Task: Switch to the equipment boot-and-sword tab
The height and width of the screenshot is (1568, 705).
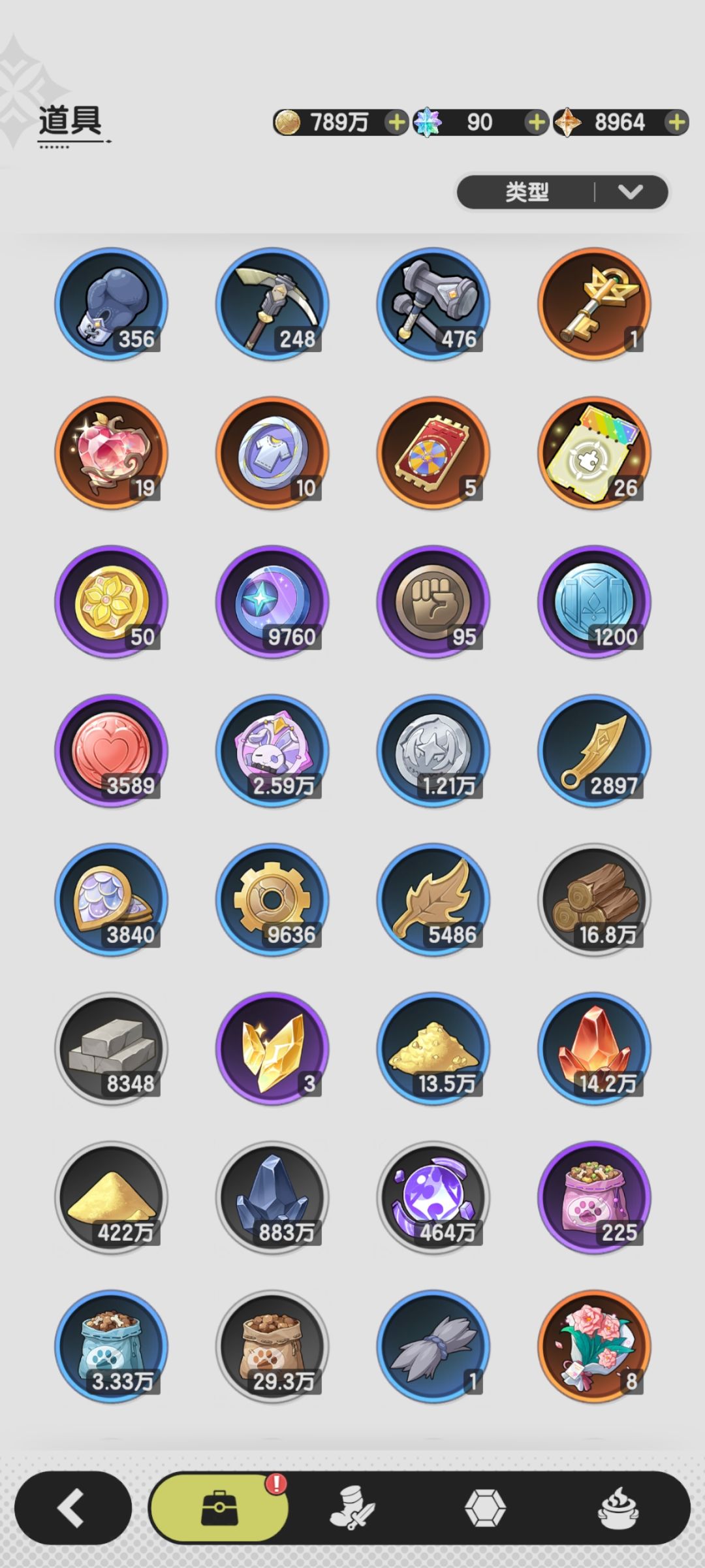Action: click(352, 1508)
